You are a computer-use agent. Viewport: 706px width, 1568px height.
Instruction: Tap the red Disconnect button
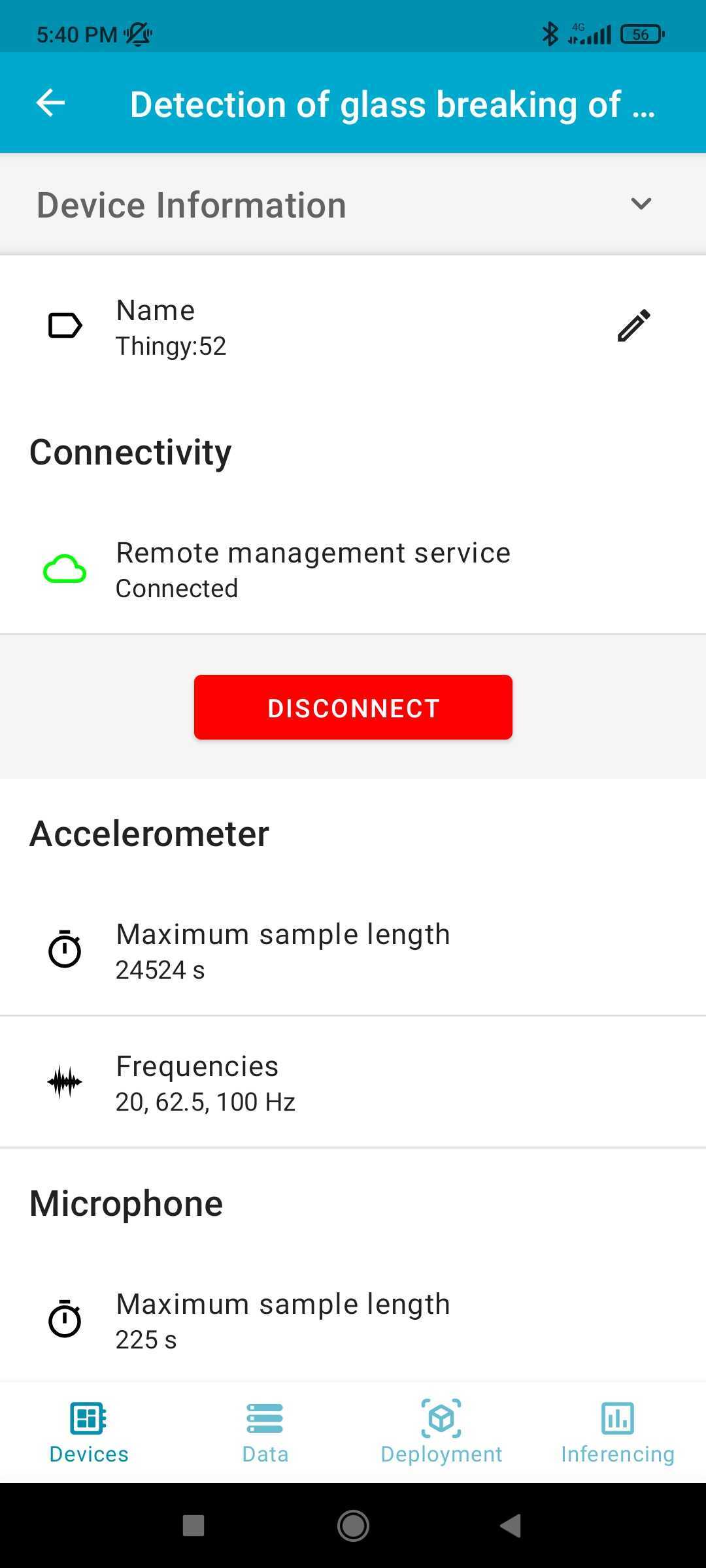point(353,708)
